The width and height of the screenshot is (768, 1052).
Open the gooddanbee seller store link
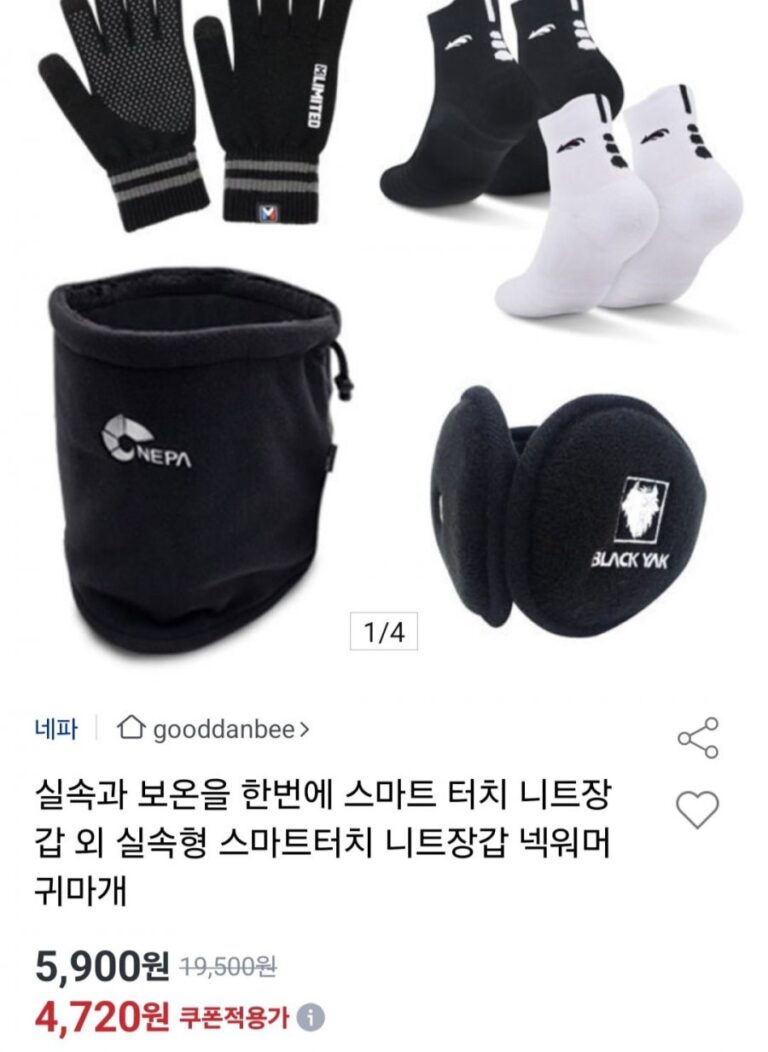pos(213,729)
